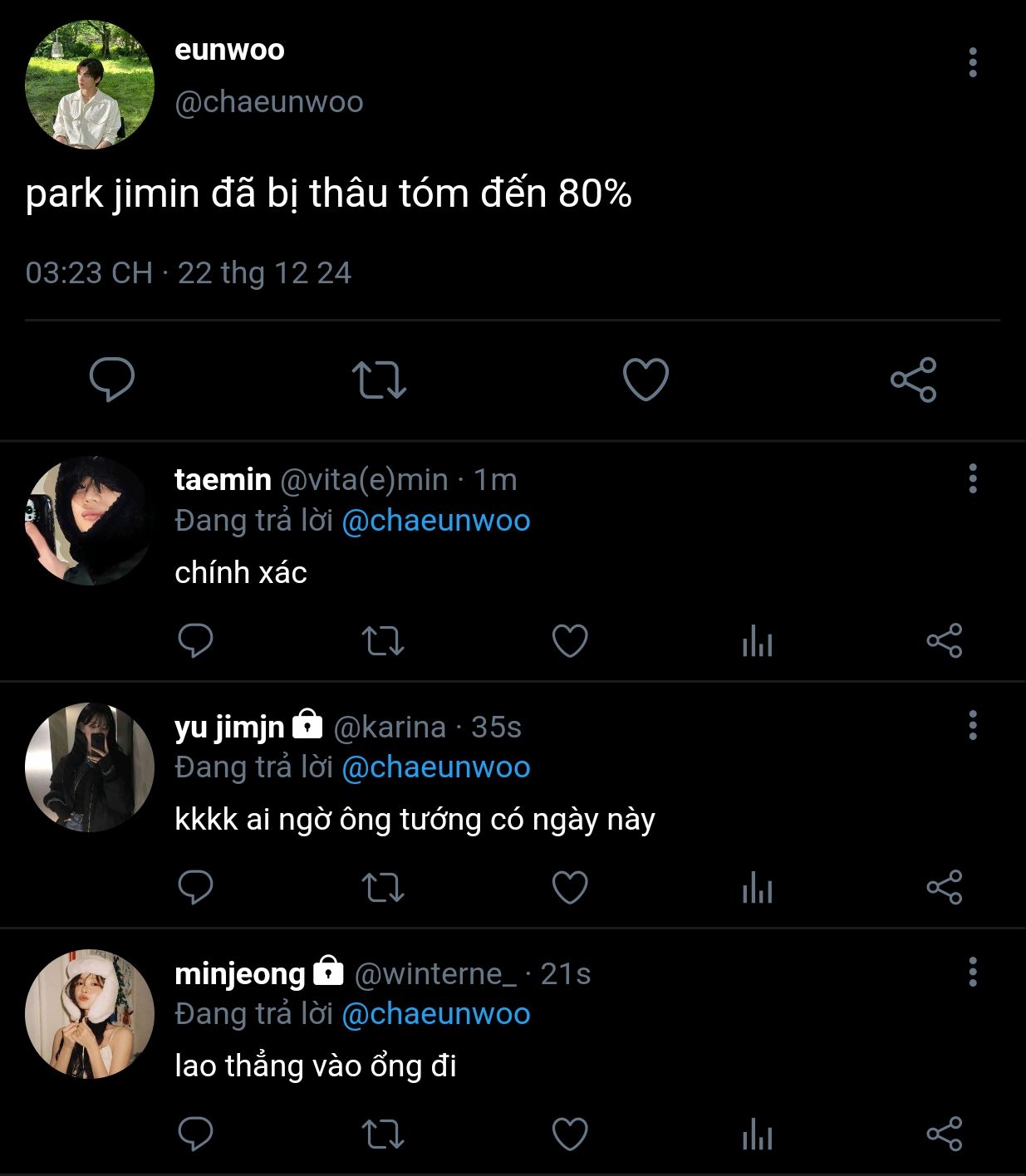The width and height of the screenshot is (1026, 1176).
Task: Open taemin's profile avatar
Action: 90,521
